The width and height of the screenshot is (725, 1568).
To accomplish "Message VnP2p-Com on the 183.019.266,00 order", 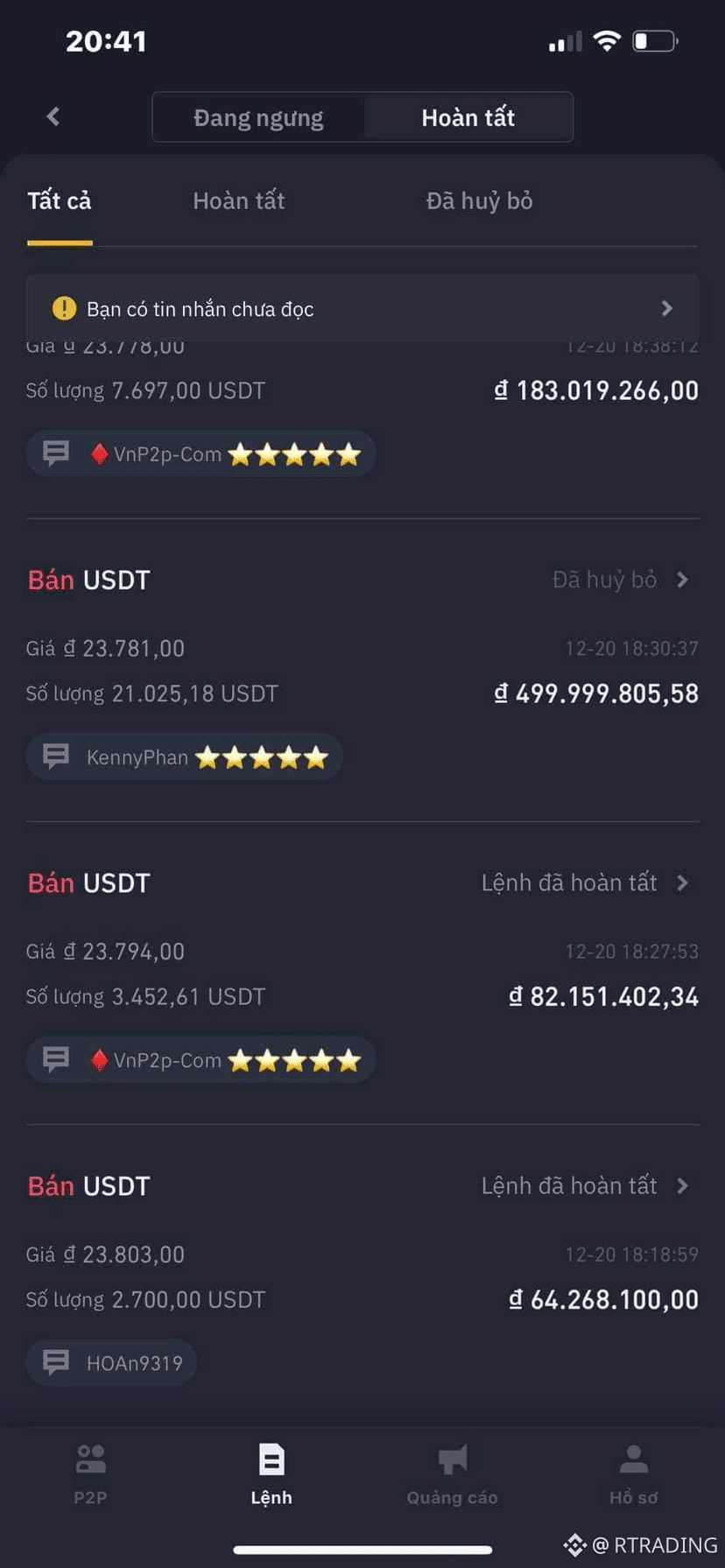I will click(x=201, y=454).
